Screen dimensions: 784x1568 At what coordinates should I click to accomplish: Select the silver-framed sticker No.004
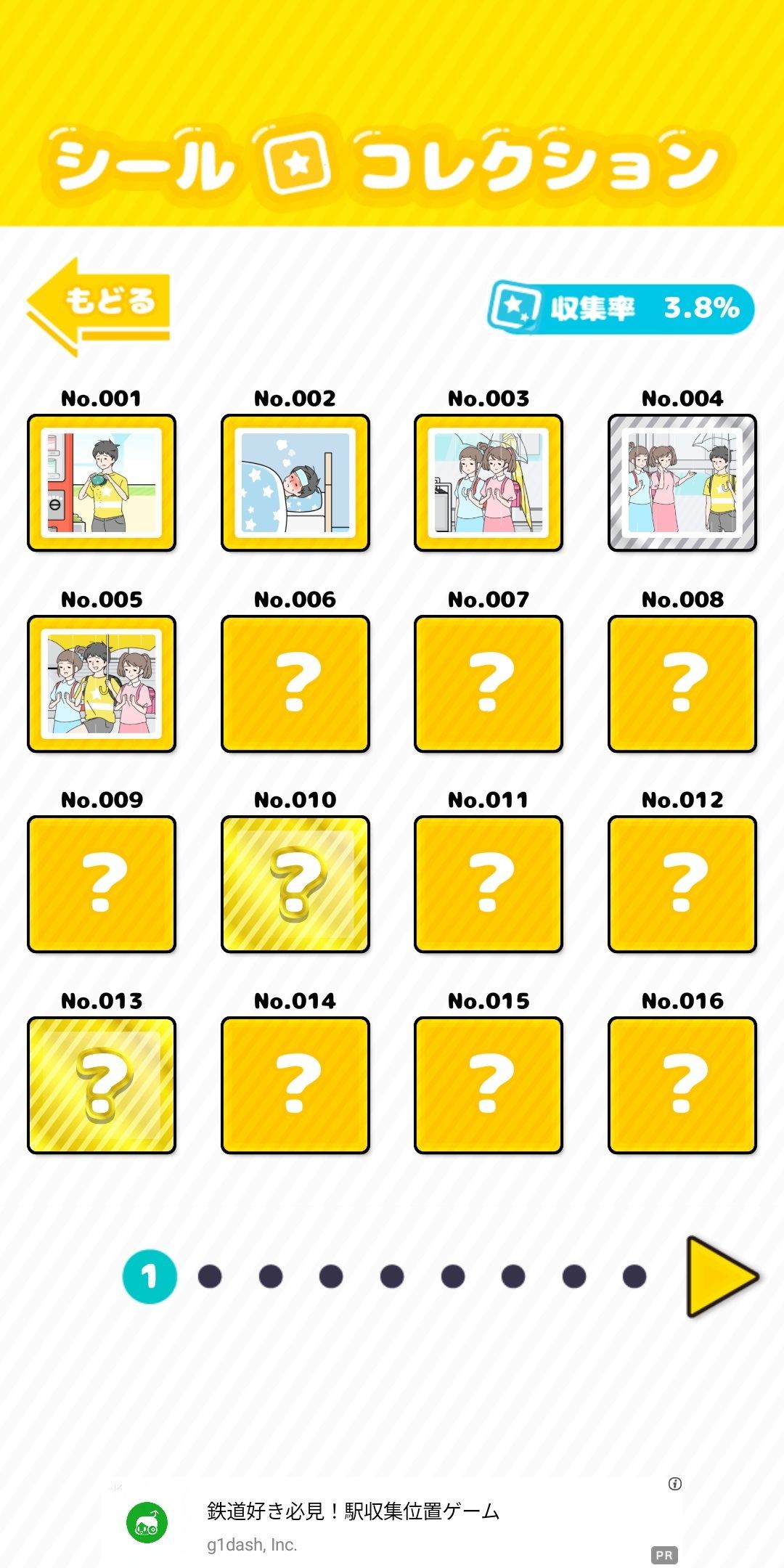tap(682, 483)
